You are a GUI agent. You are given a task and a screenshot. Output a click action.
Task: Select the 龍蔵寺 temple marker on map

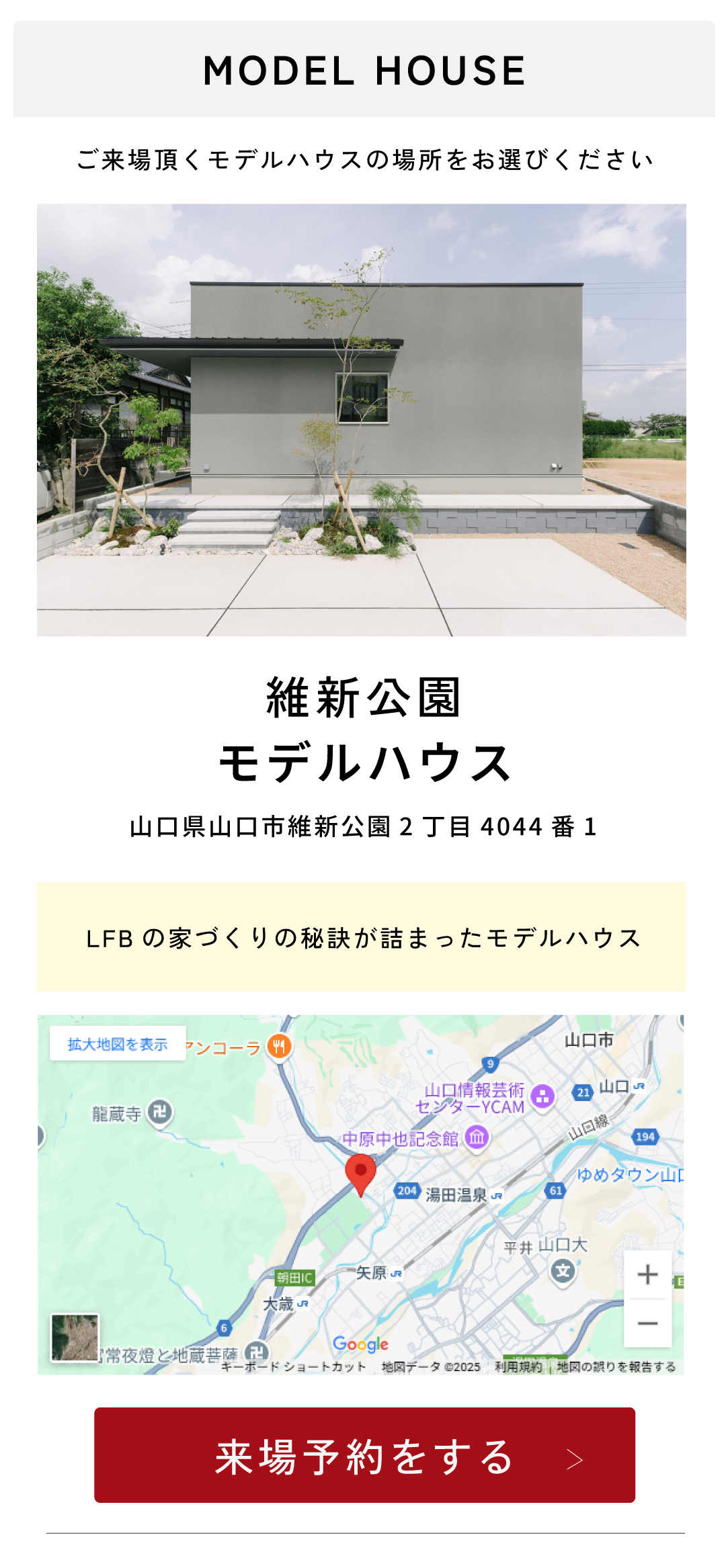[160, 1112]
